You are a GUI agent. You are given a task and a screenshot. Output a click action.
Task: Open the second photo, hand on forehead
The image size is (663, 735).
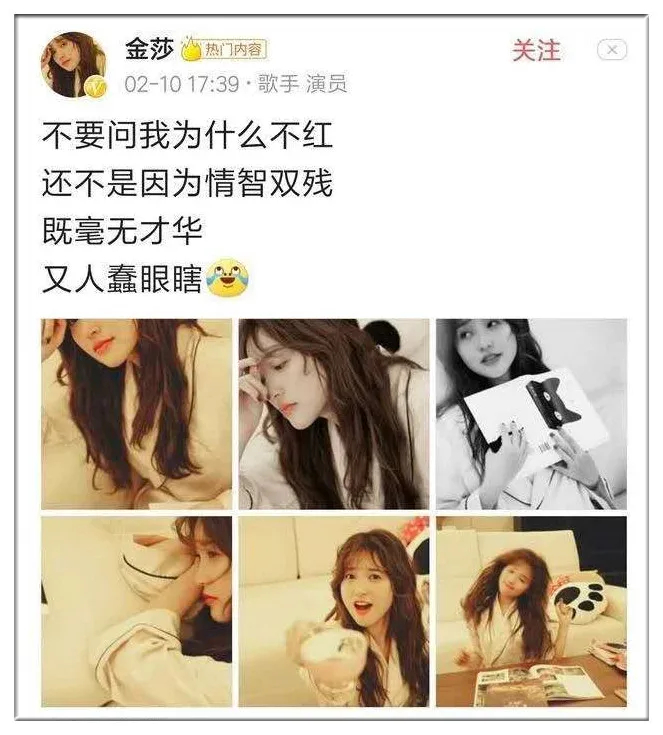coord(333,414)
